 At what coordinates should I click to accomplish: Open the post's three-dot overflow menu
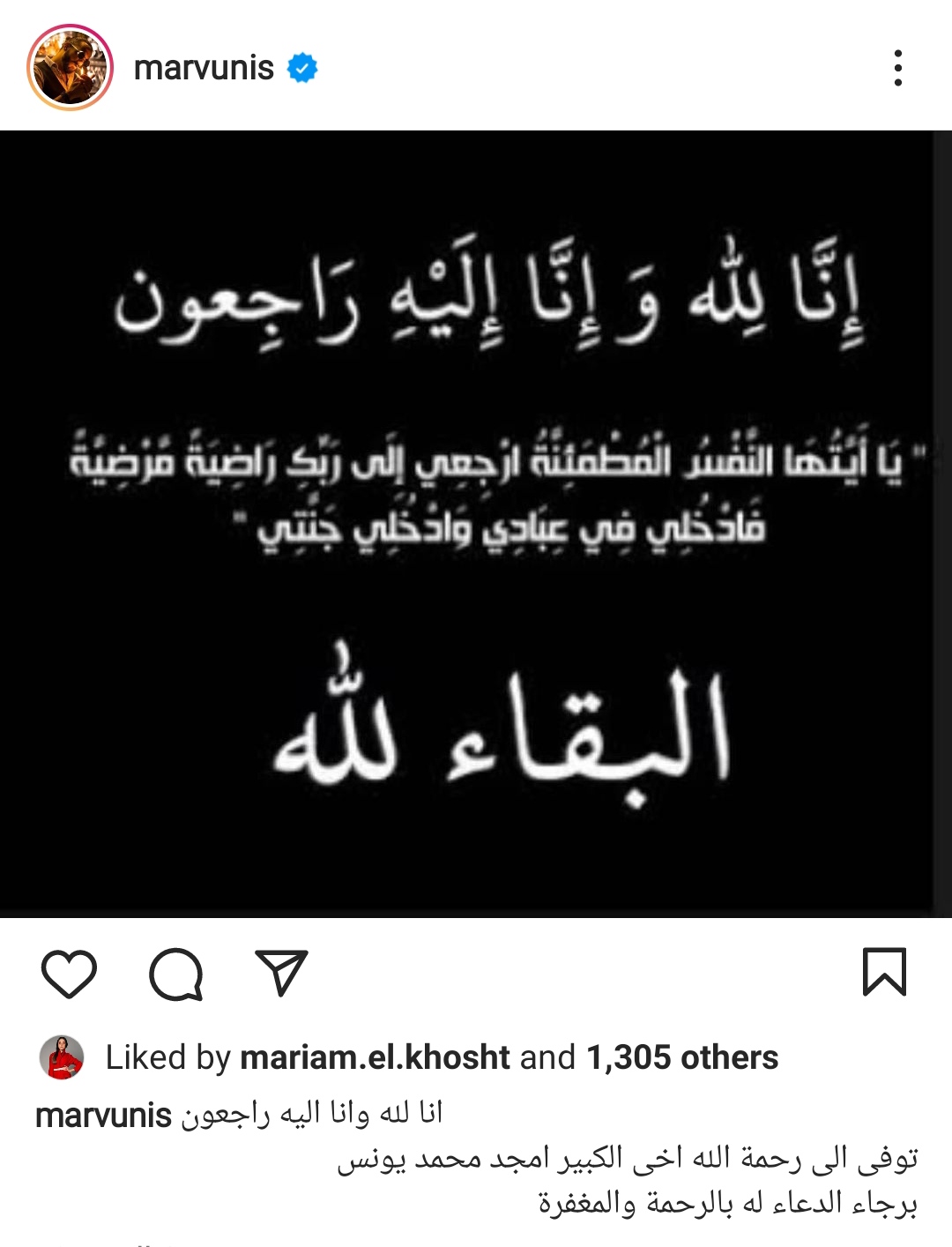[x=897, y=68]
